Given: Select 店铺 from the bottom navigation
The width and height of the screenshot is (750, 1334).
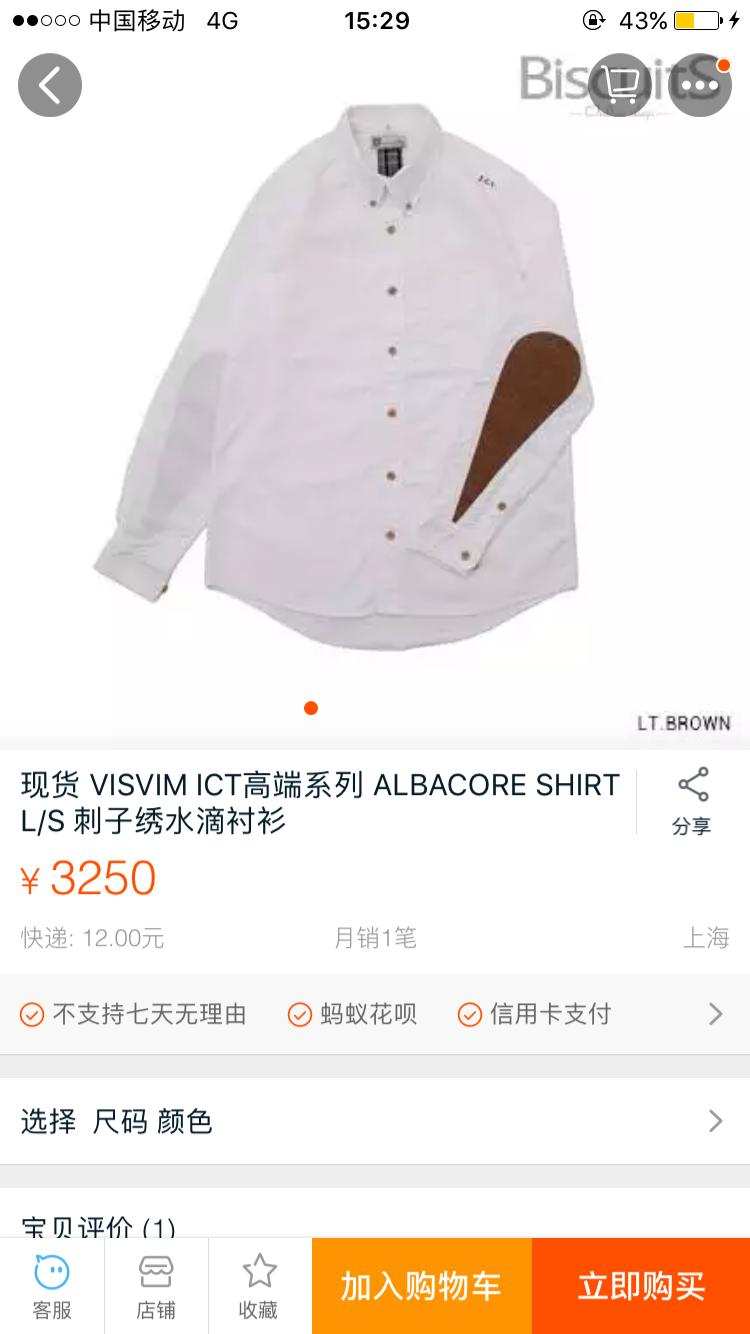Looking at the screenshot, I should (155, 1285).
